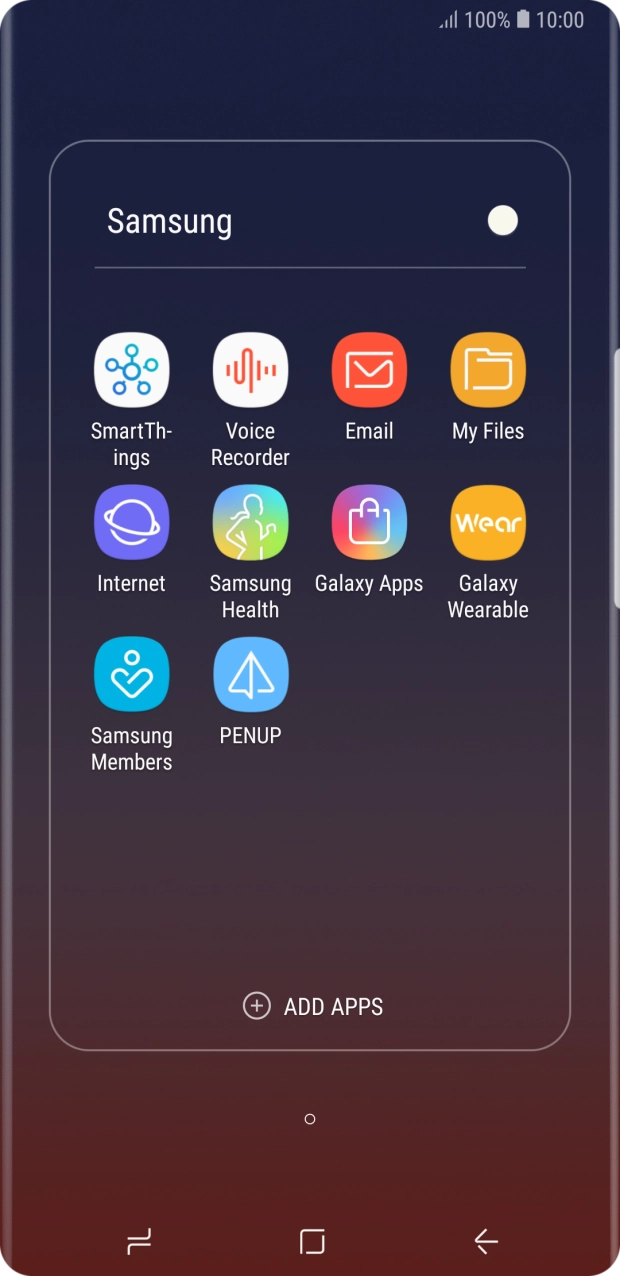Launch the Internet browser

click(x=131, y=522)
